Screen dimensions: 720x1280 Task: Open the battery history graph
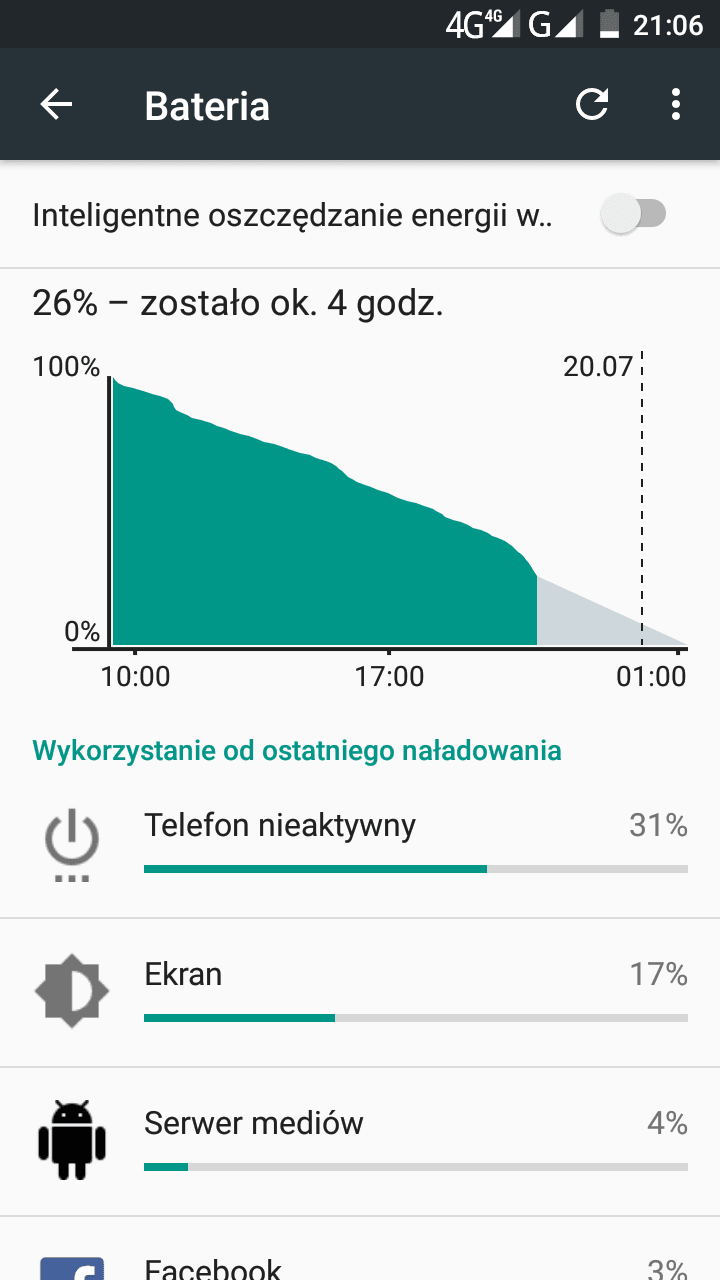360,488
